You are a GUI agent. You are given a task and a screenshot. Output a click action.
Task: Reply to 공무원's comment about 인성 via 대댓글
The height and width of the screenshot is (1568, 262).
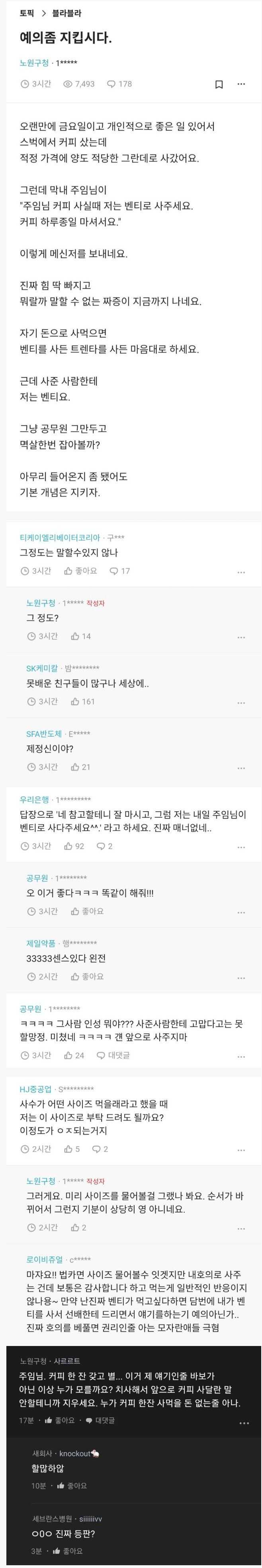point(113,1055)
